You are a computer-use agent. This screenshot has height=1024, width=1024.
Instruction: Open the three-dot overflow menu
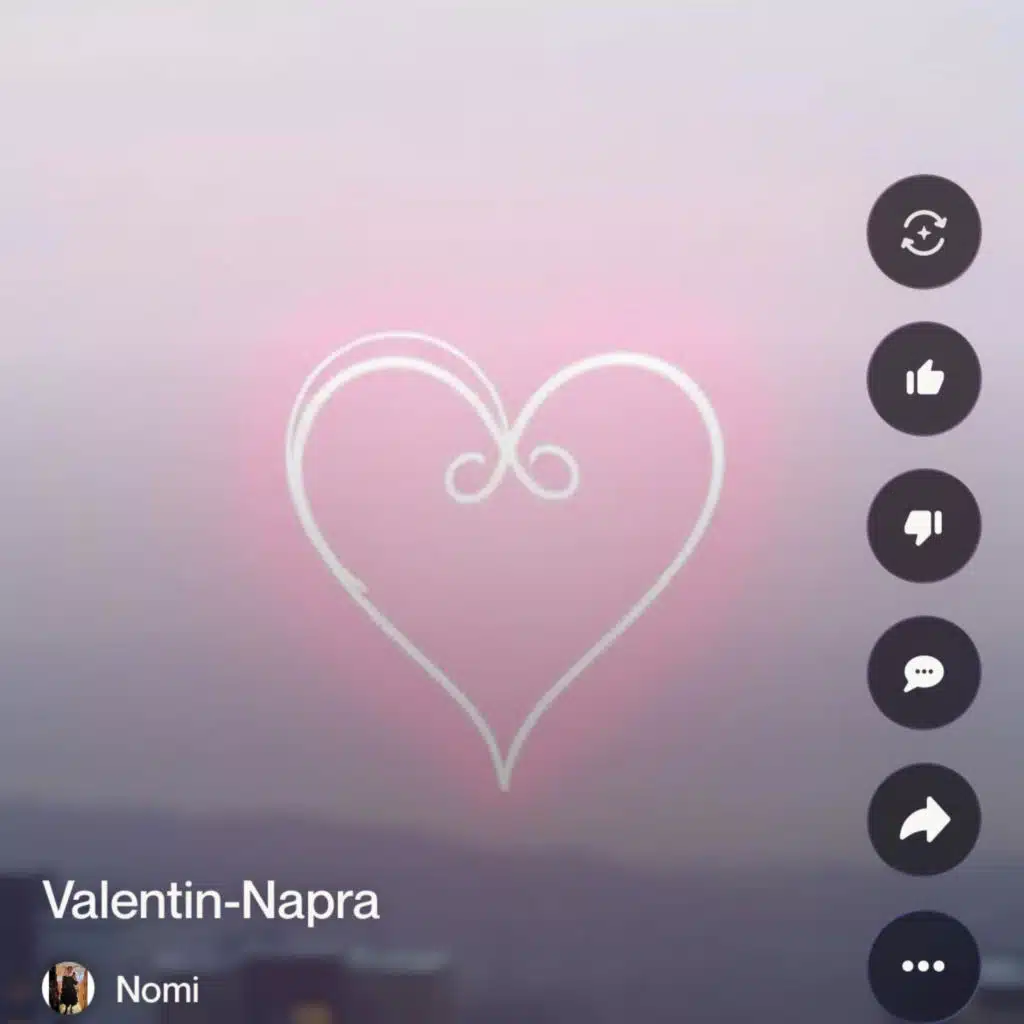(x=923, y=965)
